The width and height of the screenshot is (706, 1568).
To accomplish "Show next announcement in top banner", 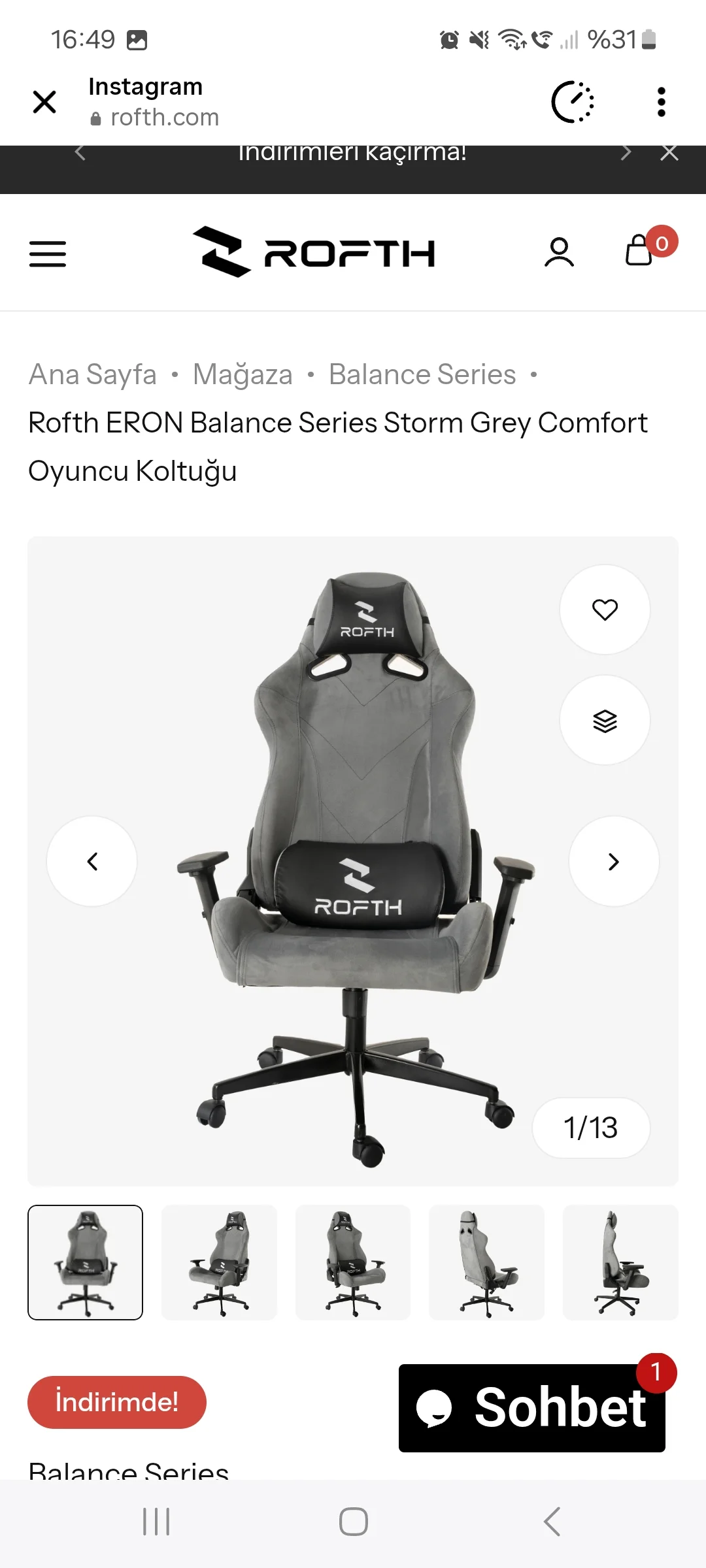I will click(x=626, y=153).
